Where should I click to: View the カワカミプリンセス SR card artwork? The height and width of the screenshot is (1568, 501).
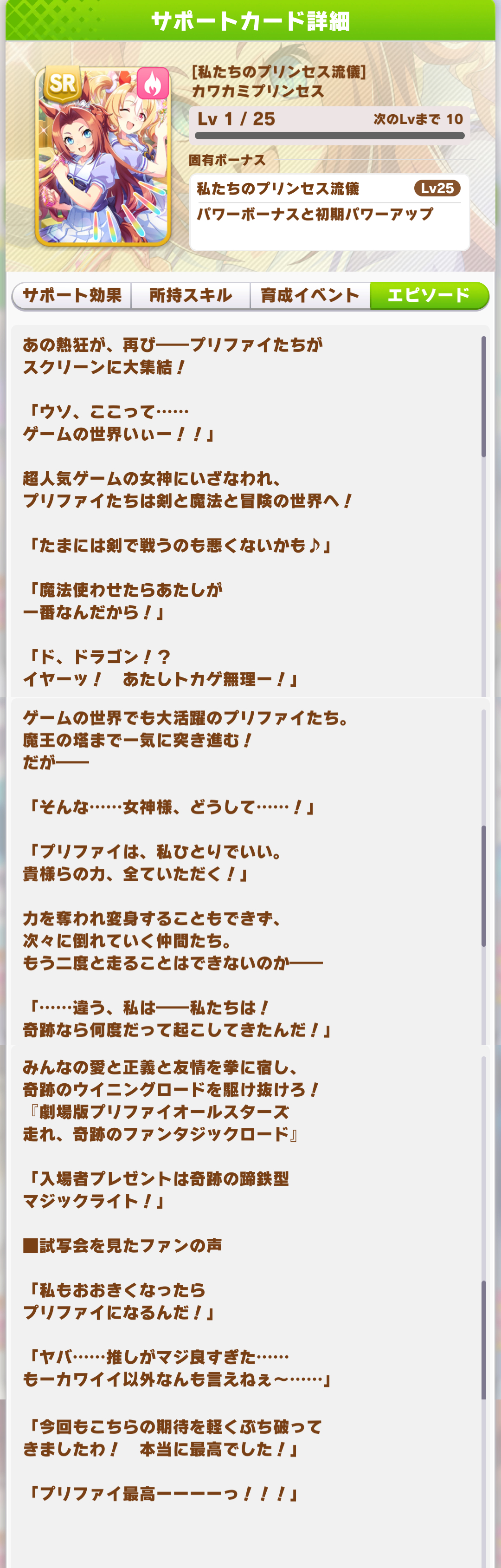coord(102,156)
